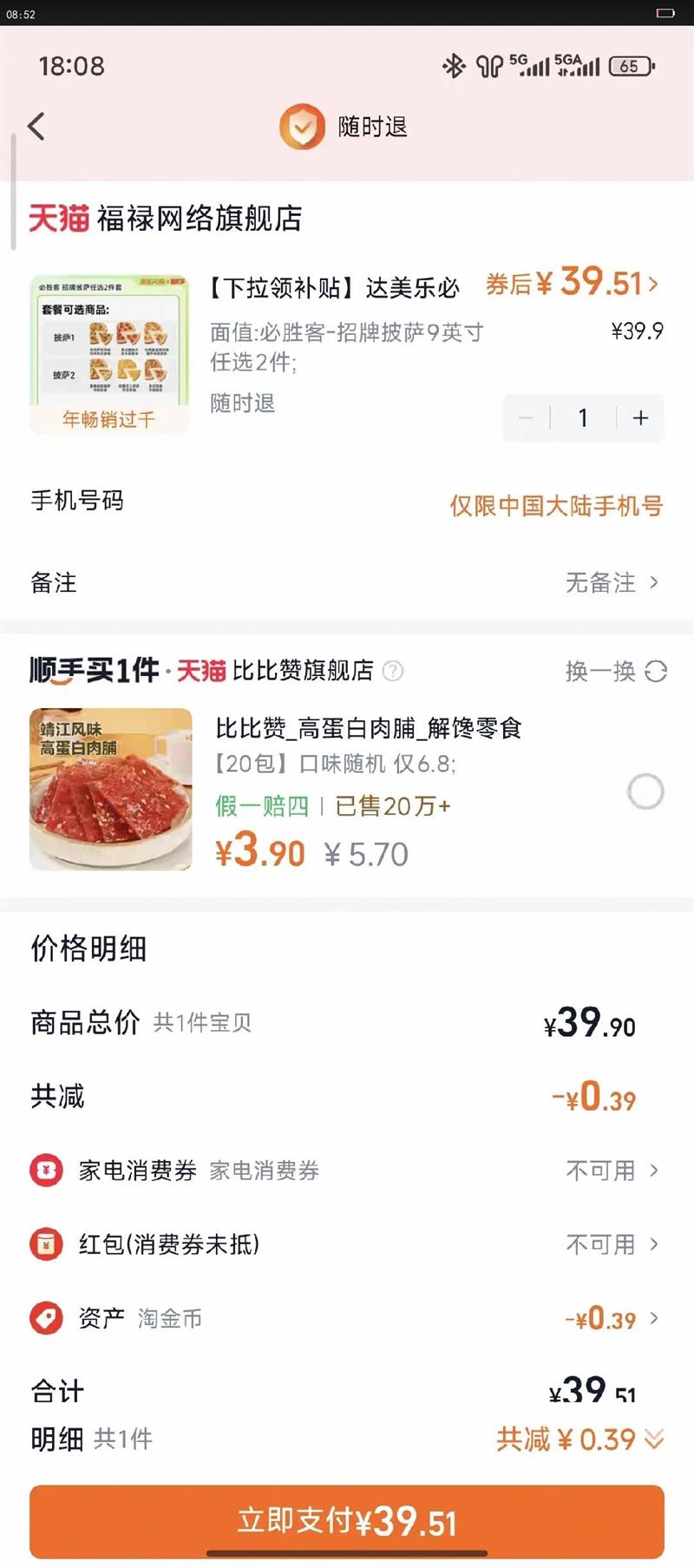Open the pizza coupon product thumbnail
This screenshot has height=1568, width=694.
tap(109, 354)
